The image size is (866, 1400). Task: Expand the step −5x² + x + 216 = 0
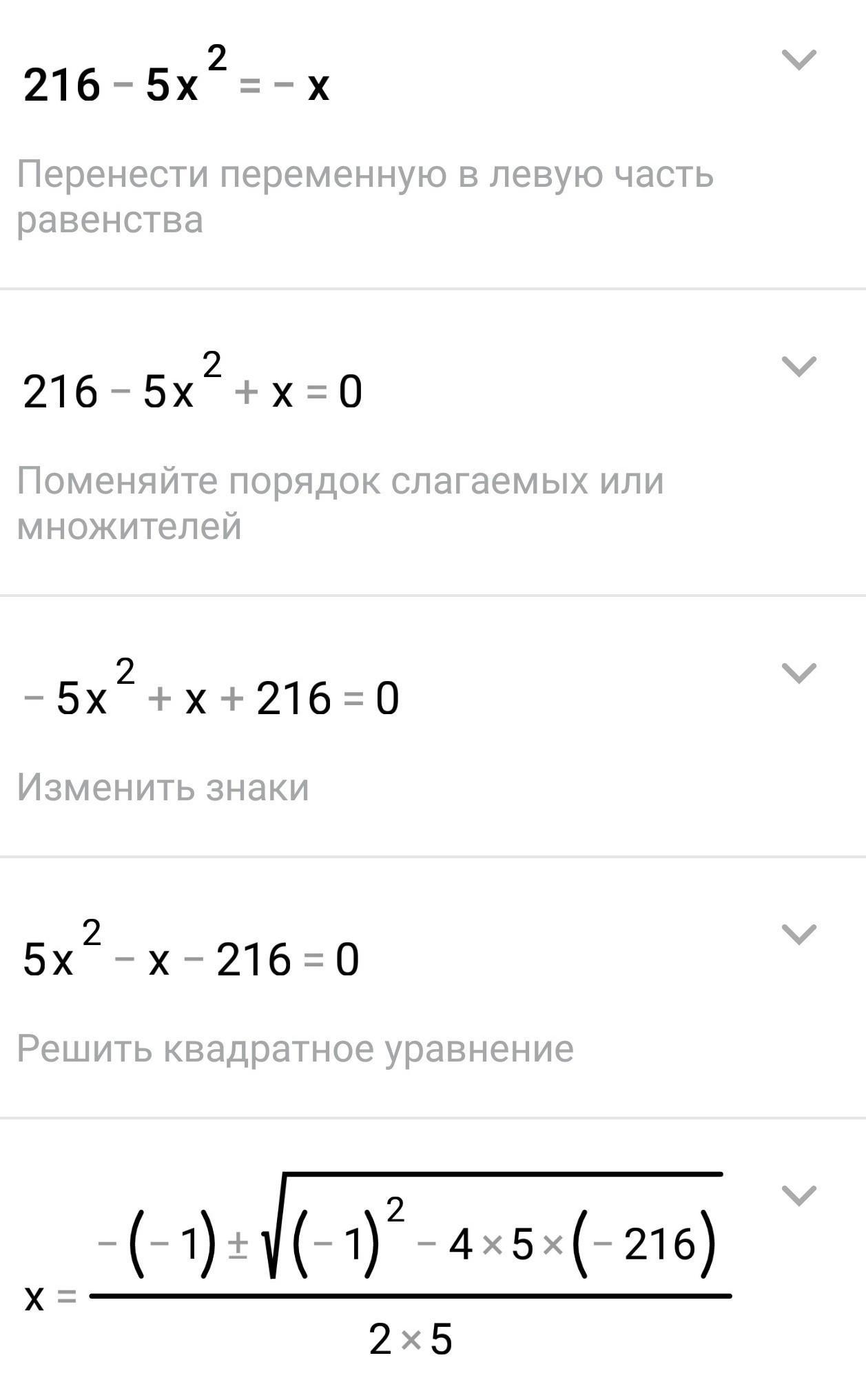[799, 673]
